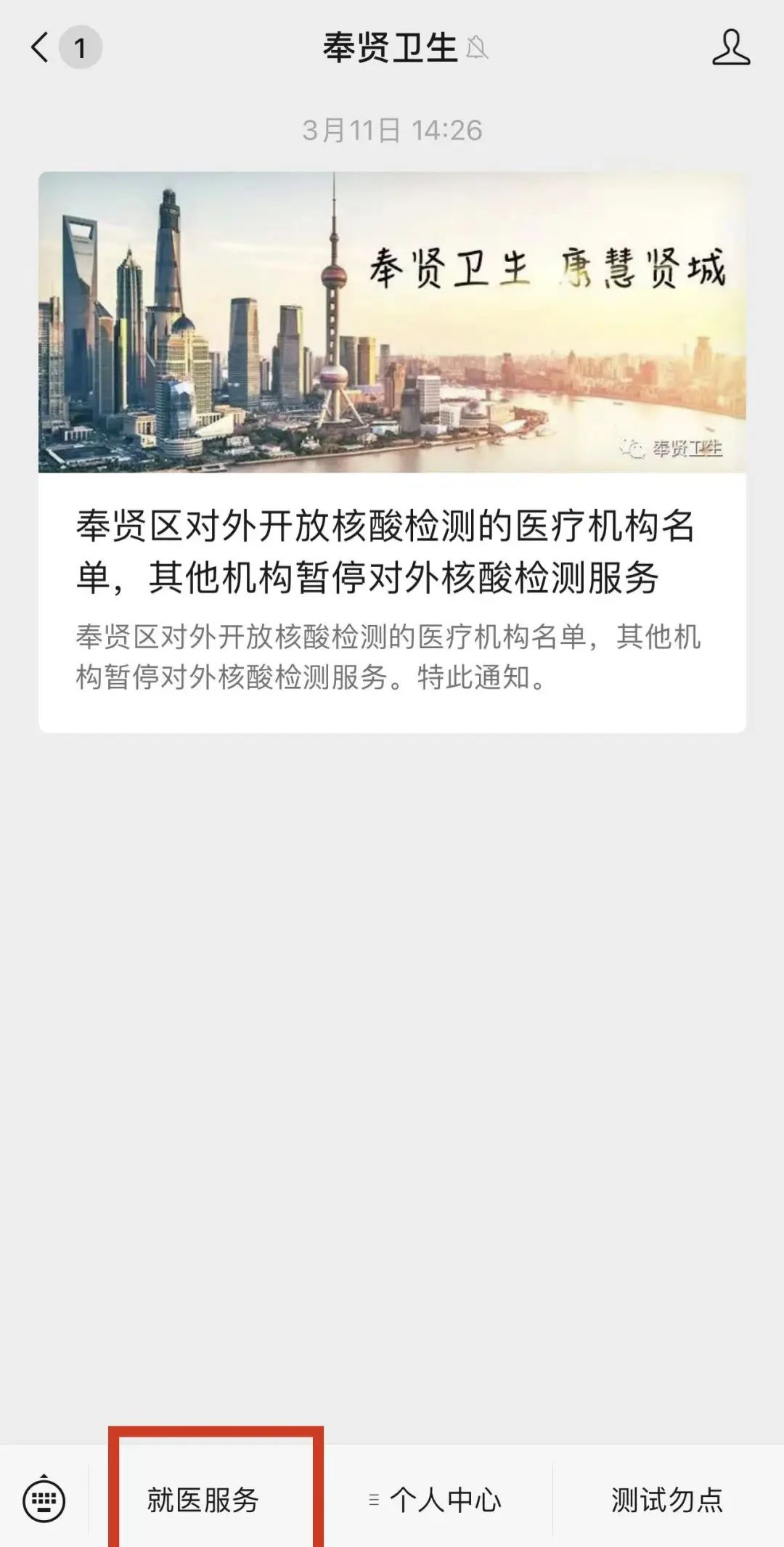Open the 就医服务 menu
Image resolution: width=784 pixels, height=1547 pixels.
[203, 1500]
